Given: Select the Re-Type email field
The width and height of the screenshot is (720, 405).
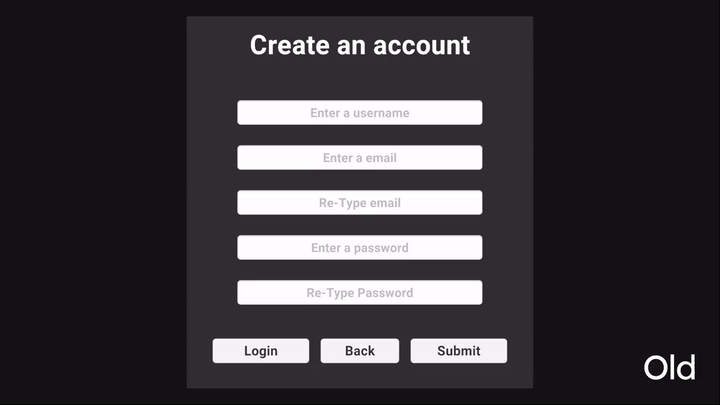Looking at the screenshot, I should coord(359,203).
